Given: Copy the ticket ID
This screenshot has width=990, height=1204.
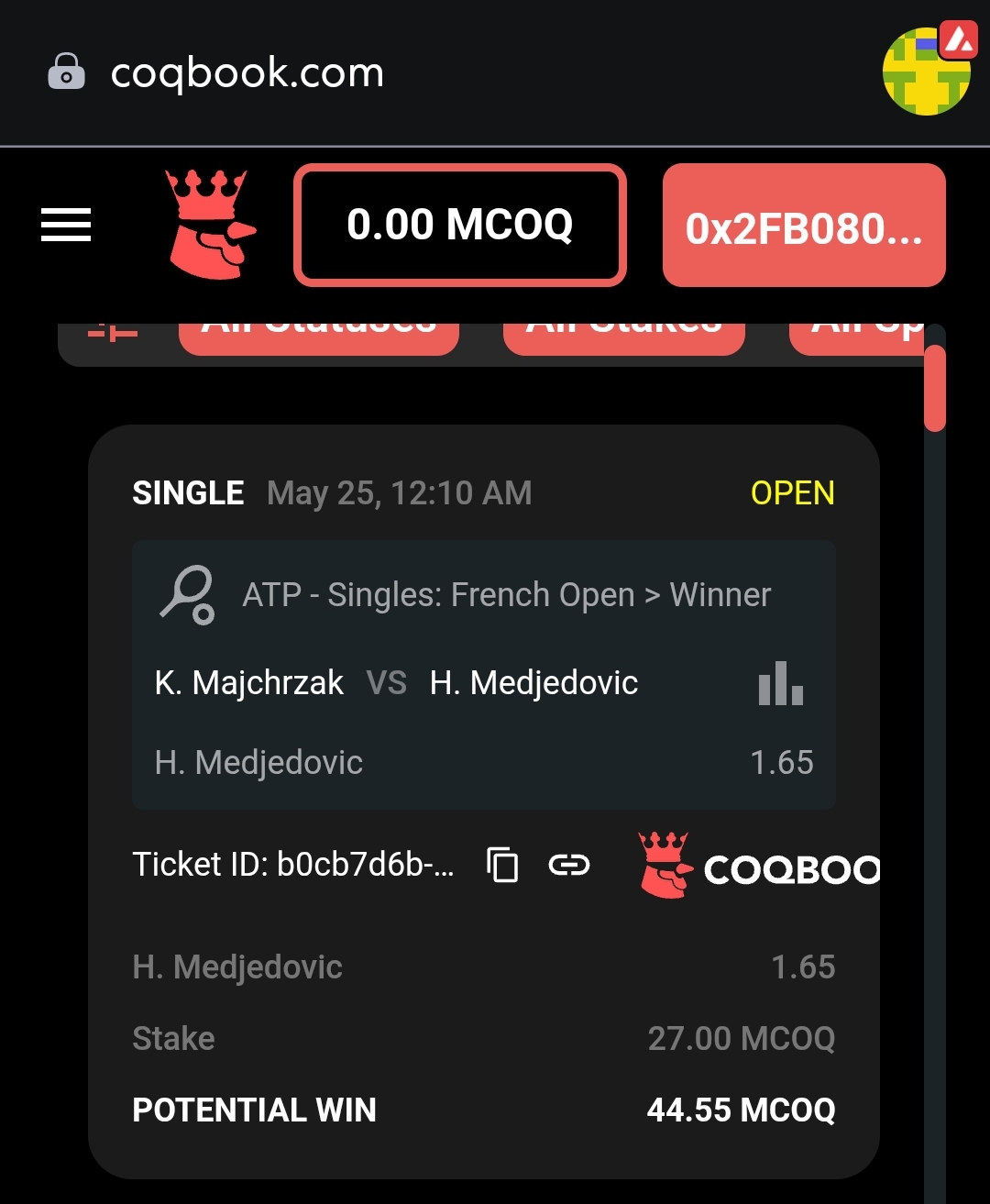Looking at the screenshot, I should [502, 865].
